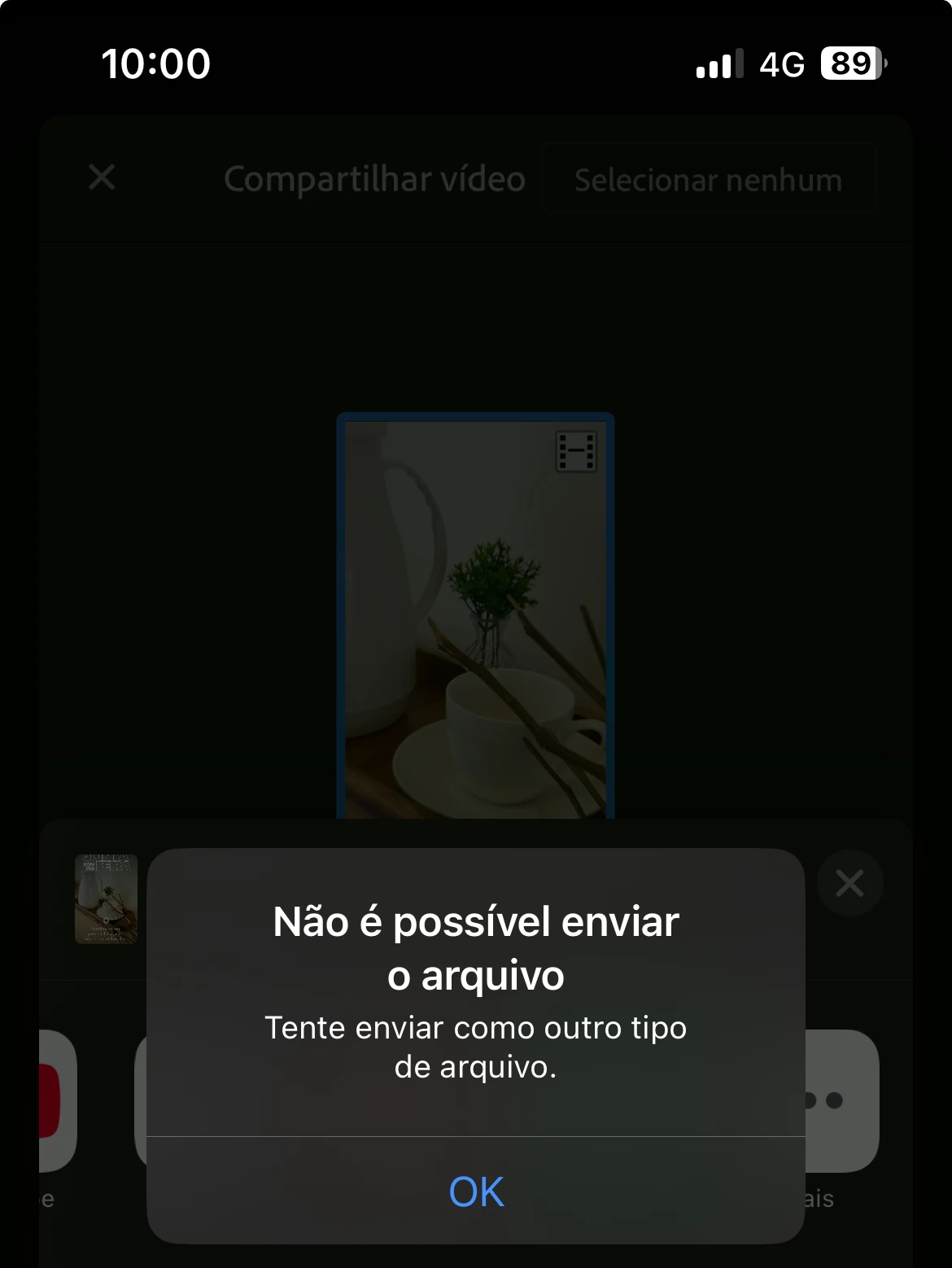Close the share sheet
Image resolution: width=952 pixels, height=1268 pixels.
click(x=849, y=883)
